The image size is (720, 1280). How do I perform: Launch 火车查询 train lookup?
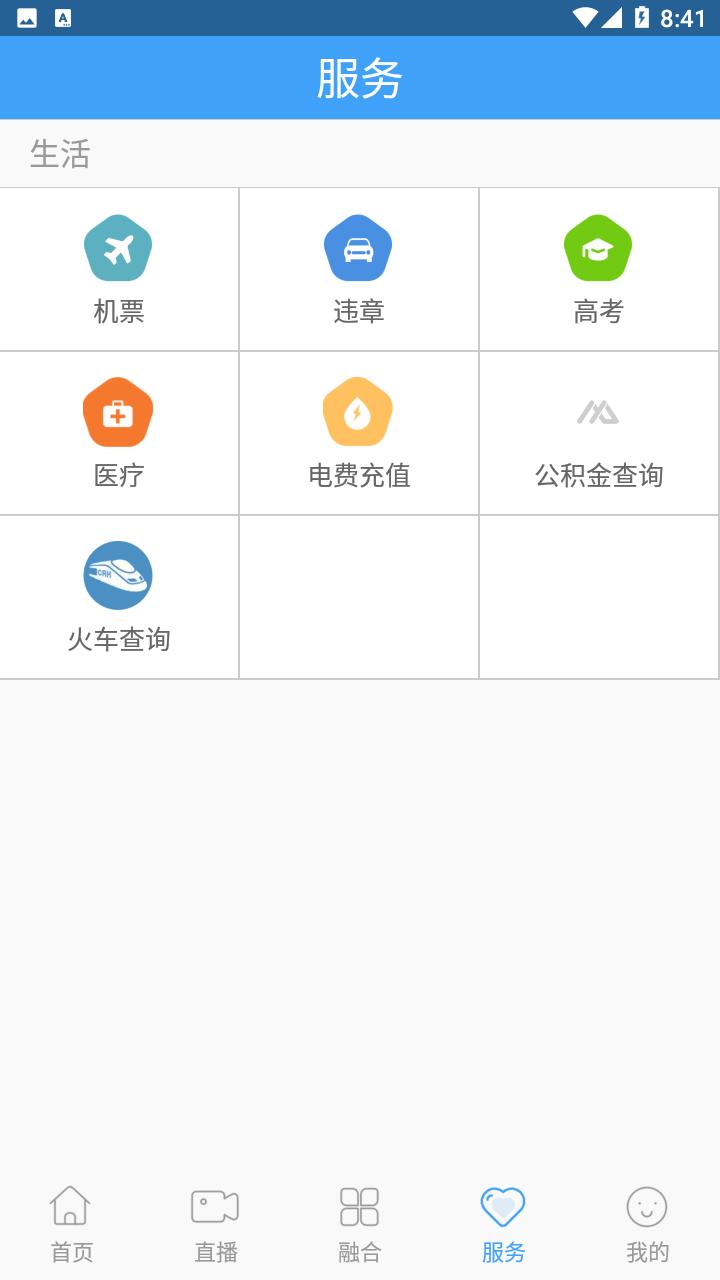tap(118, 596)
